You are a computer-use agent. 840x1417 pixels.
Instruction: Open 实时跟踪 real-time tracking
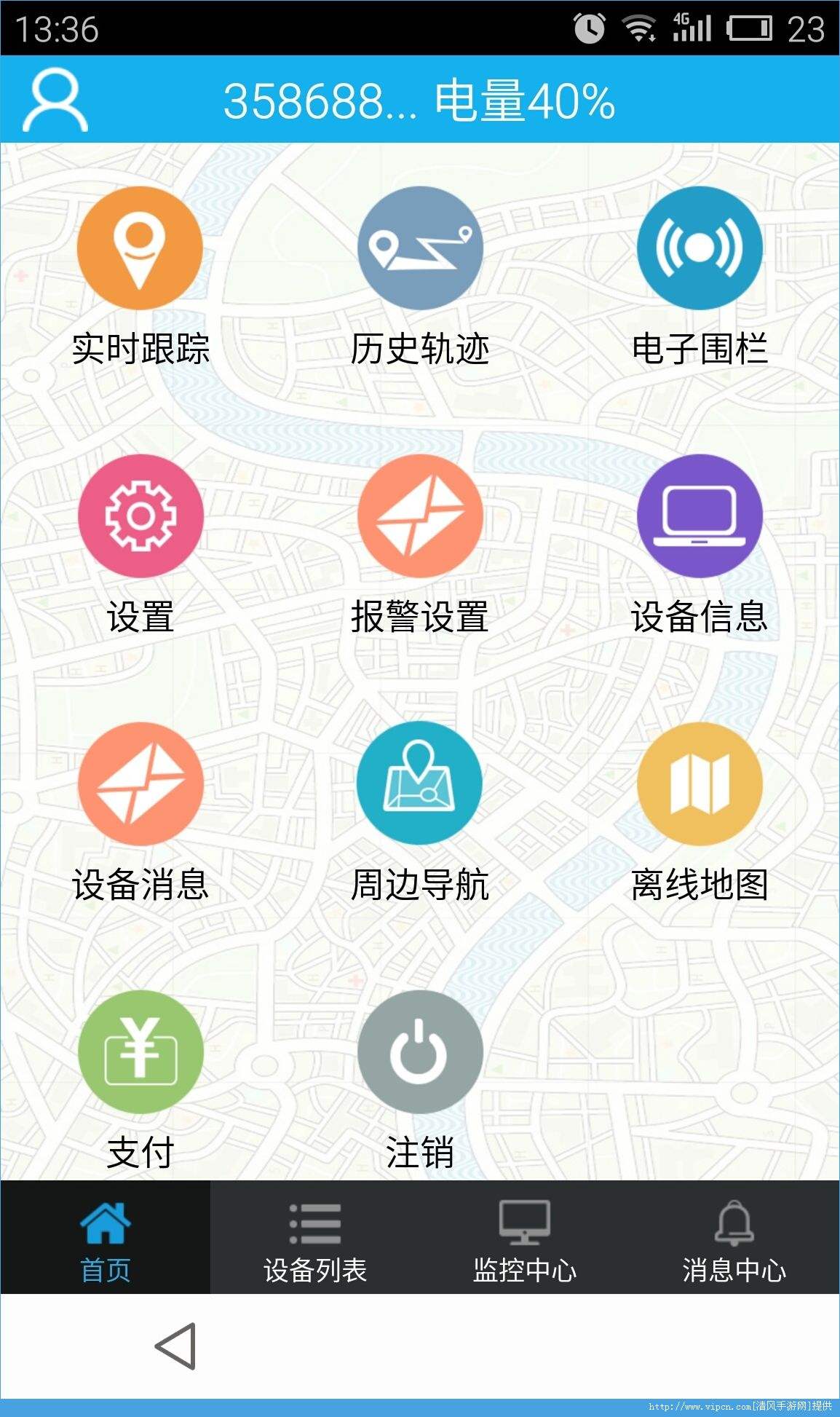point(140,248)
